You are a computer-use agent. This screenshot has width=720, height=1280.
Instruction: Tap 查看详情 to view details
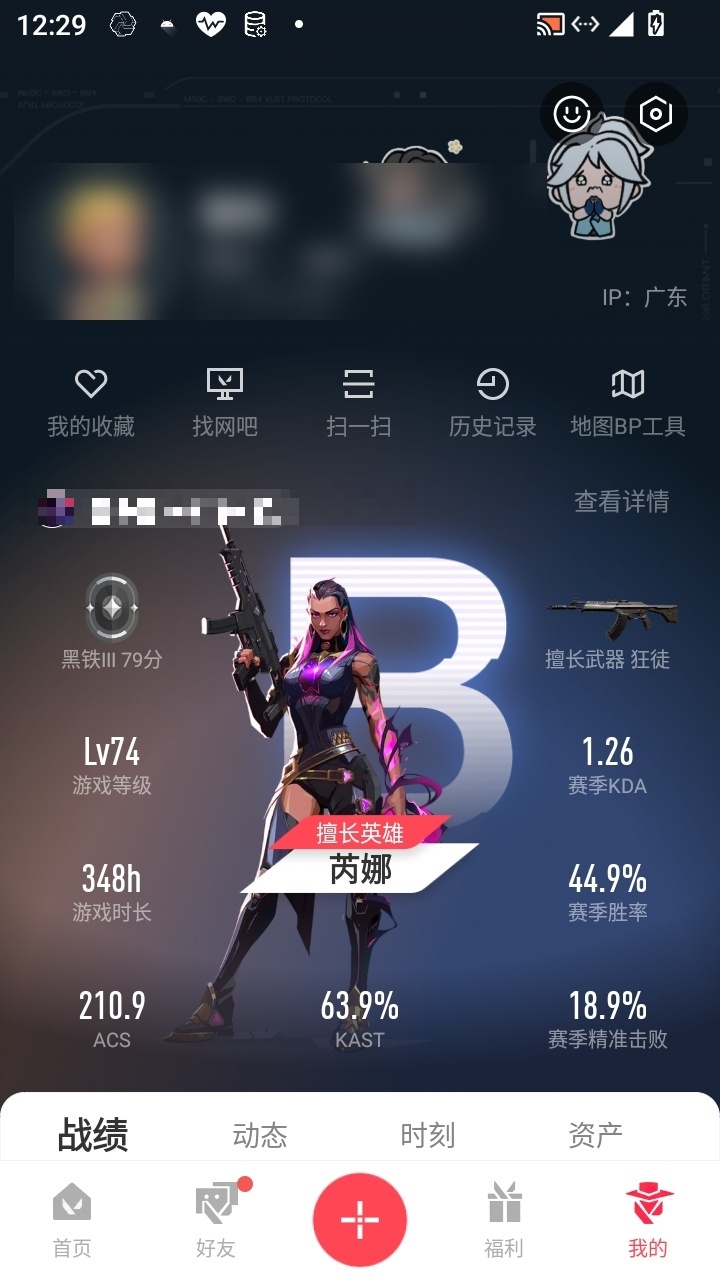(621, 501)
